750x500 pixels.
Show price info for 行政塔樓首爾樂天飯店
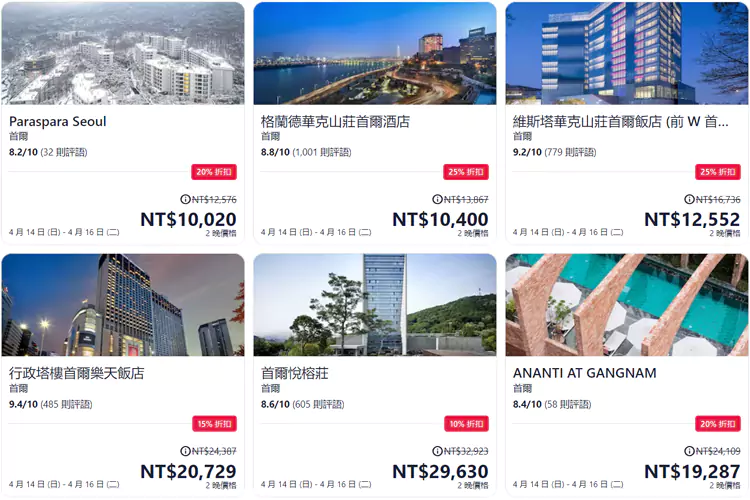point(185,452)
